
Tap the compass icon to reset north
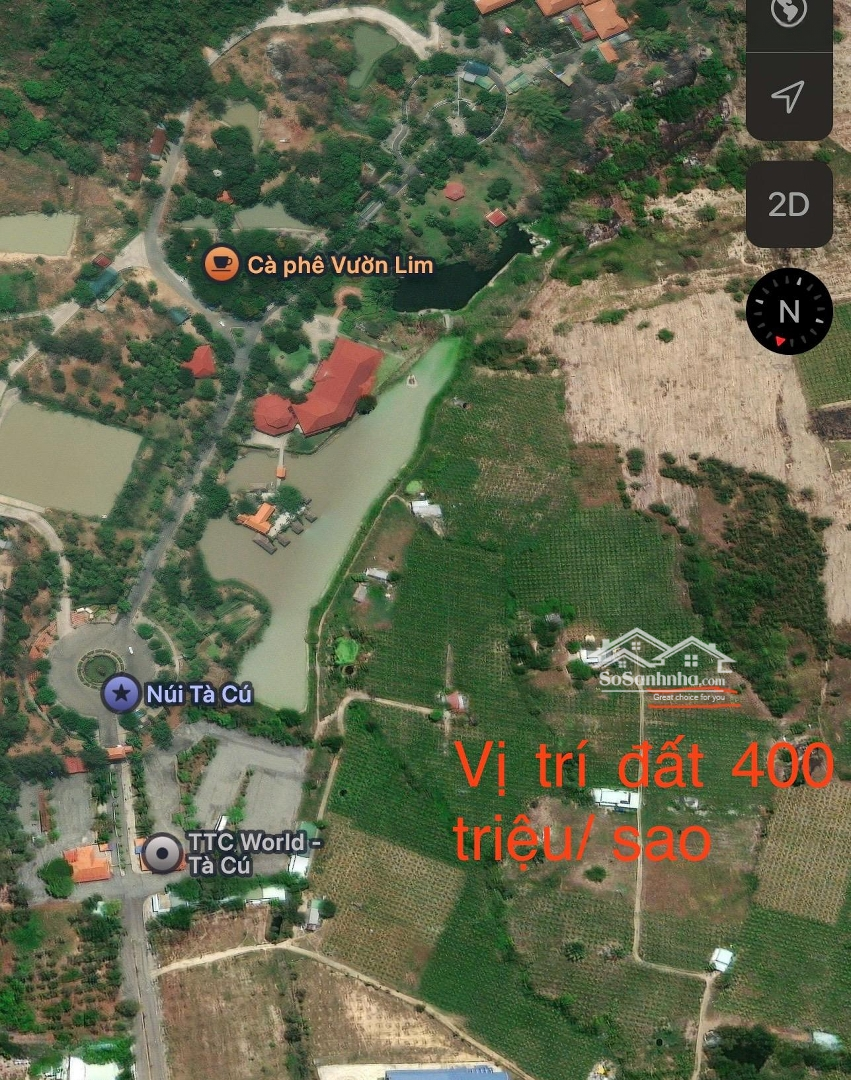[x=788, y=310]
